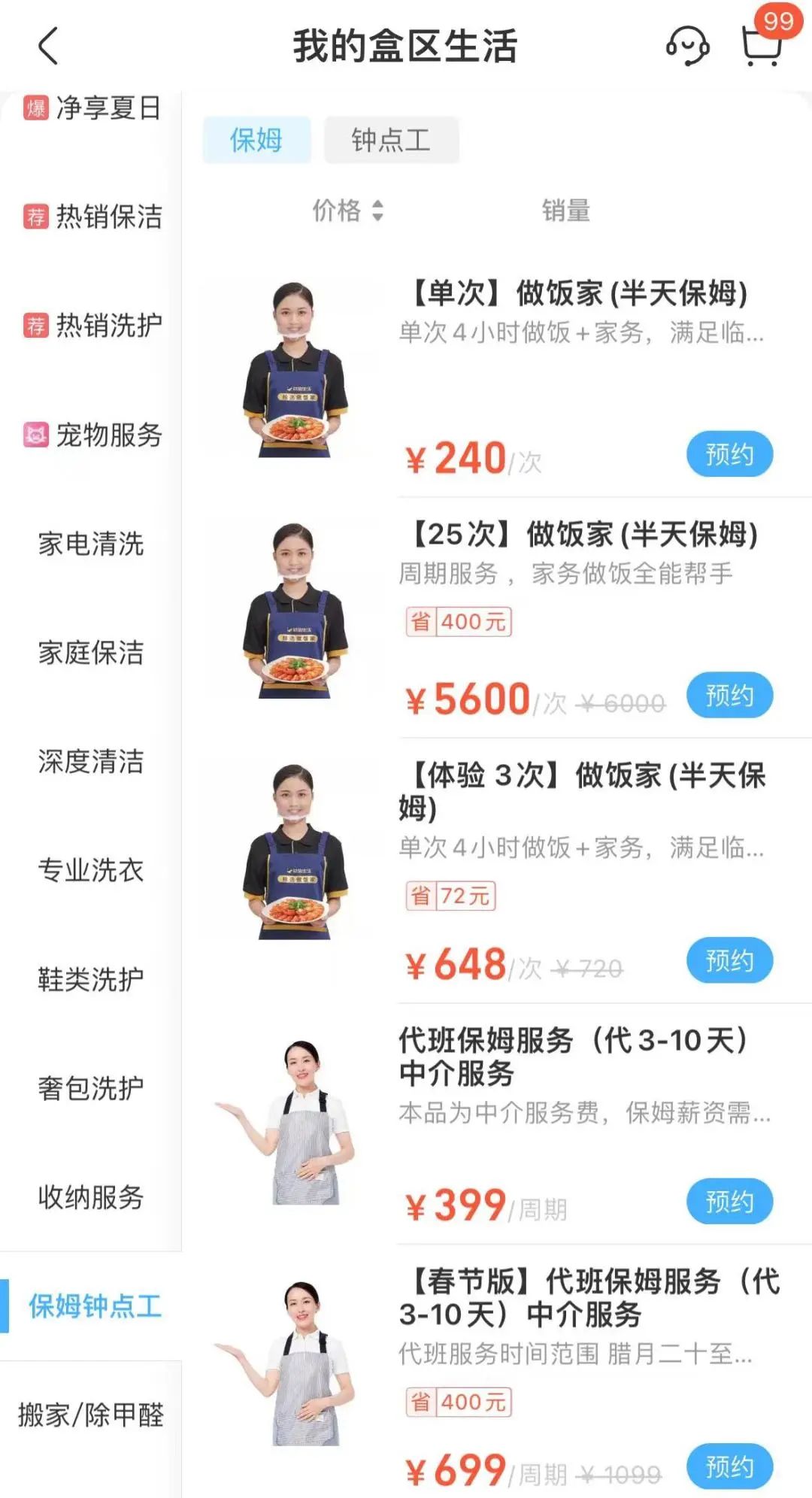Viewport: 812px width, 1498px height.
Task: Select 搬家/除甲醛 in the sidebar
Action: pyautogui.click(x=90, y=1415)
